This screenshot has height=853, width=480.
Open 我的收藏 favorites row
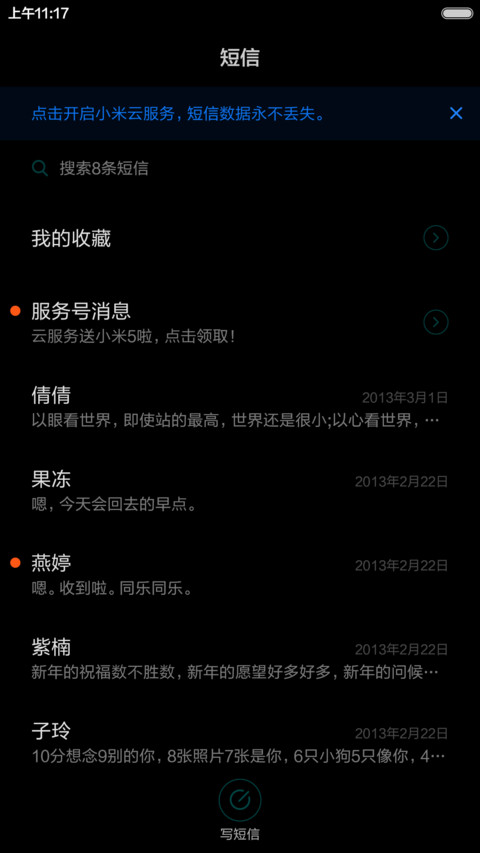(240, 238)
